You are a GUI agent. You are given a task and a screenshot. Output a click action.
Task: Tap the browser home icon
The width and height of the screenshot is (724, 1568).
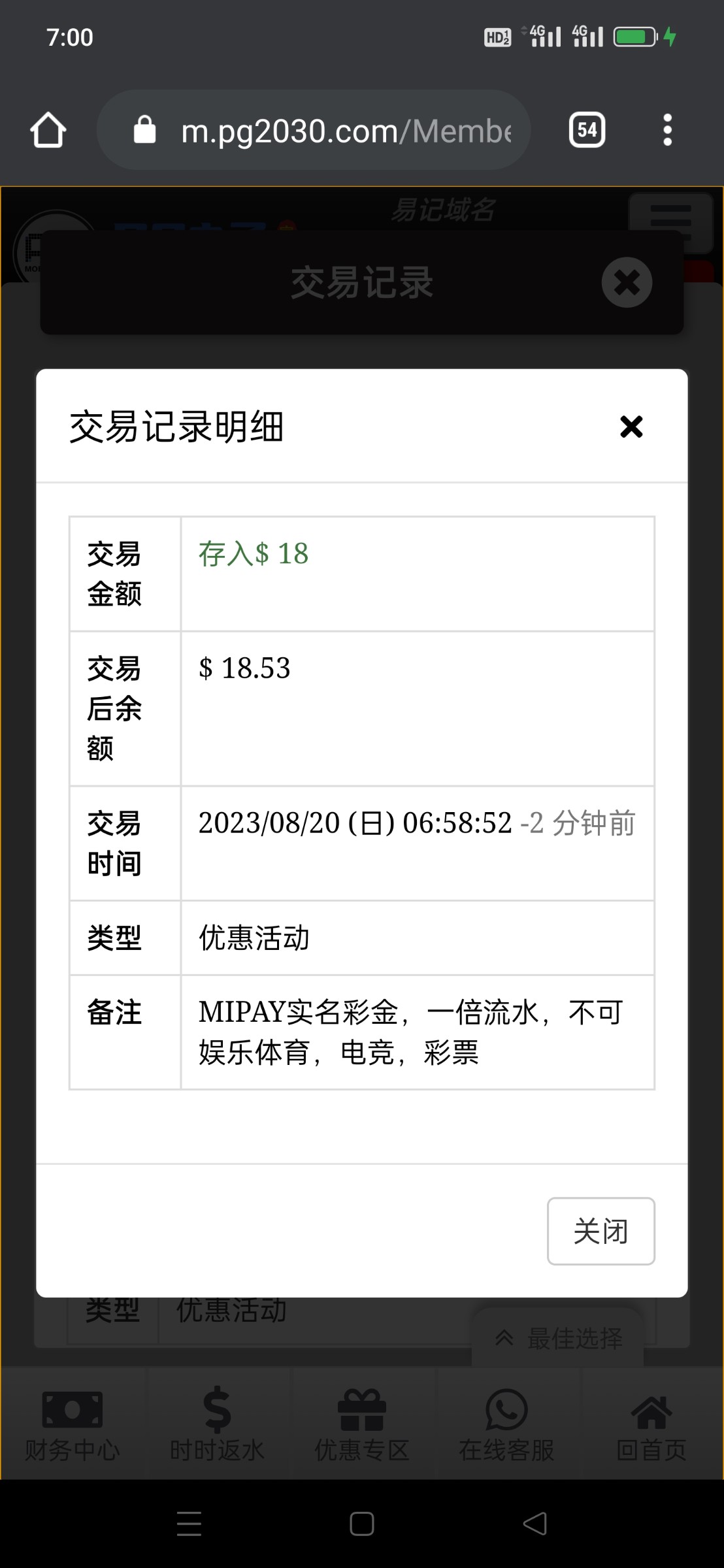pyautogui.click(x=47, y=130)
